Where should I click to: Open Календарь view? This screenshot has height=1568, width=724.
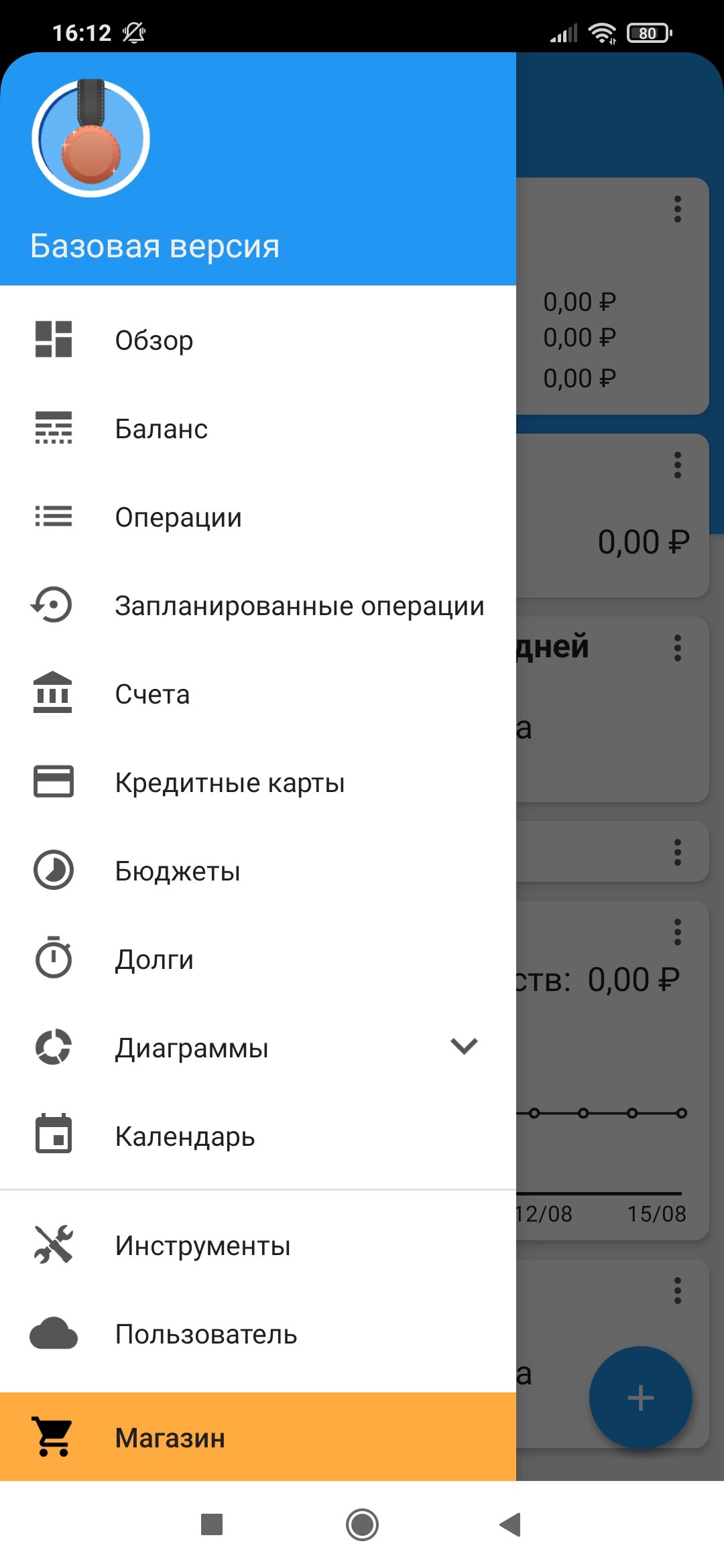pyautogui.click(x=258, y=1136)
